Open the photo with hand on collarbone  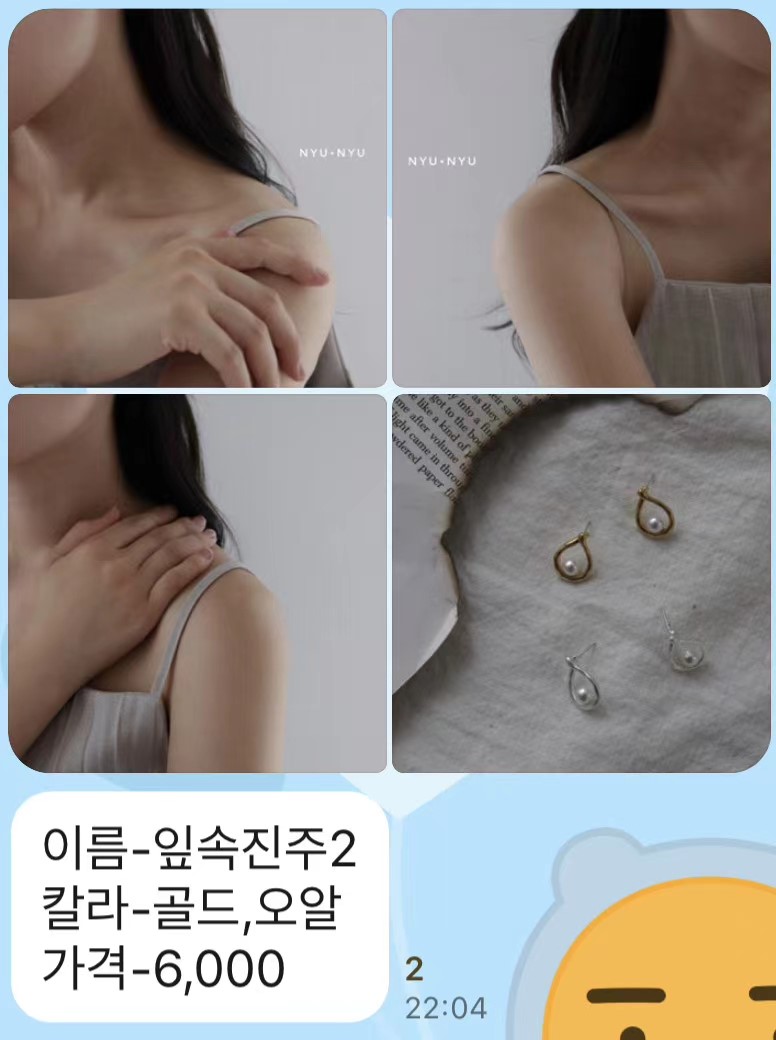tap(197, 583)
